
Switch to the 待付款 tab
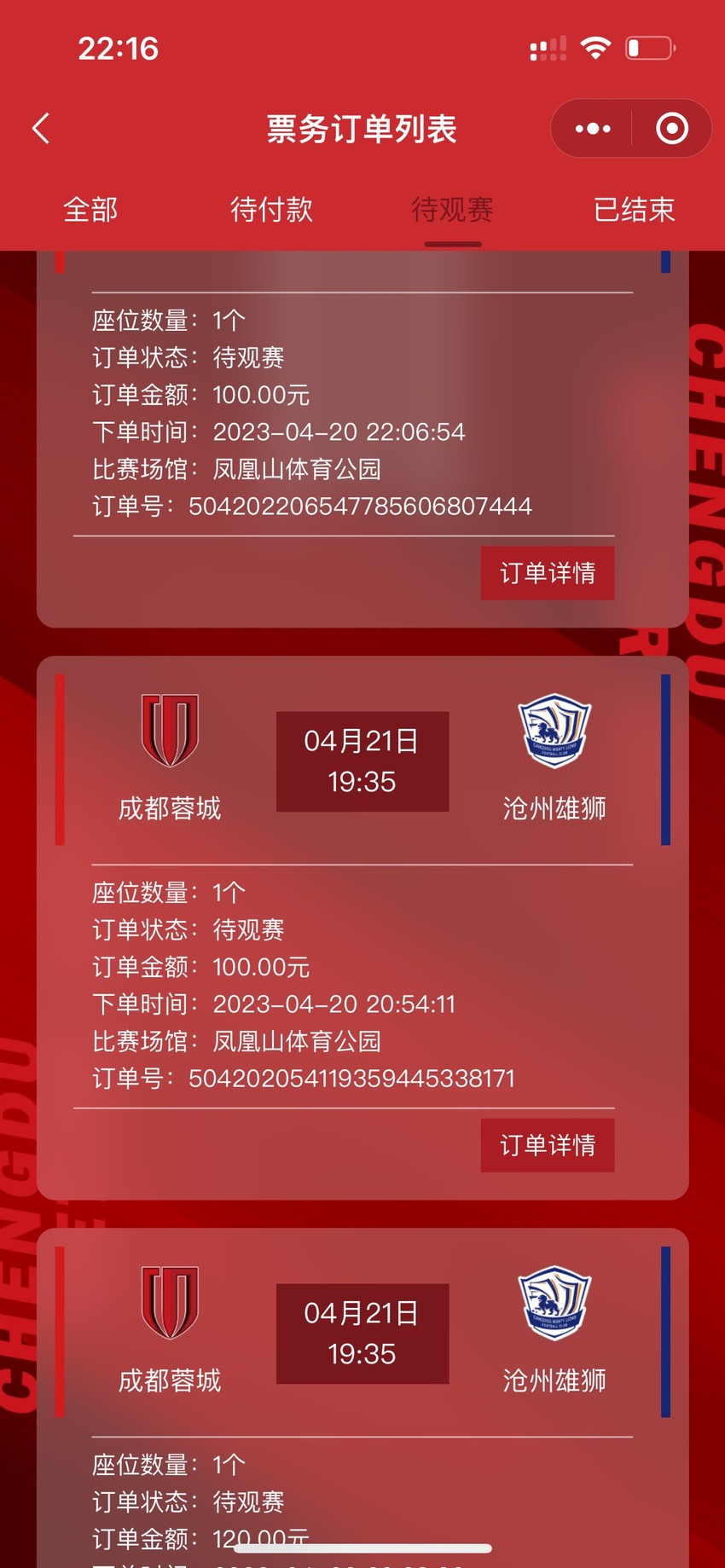(x=271, y=209)
